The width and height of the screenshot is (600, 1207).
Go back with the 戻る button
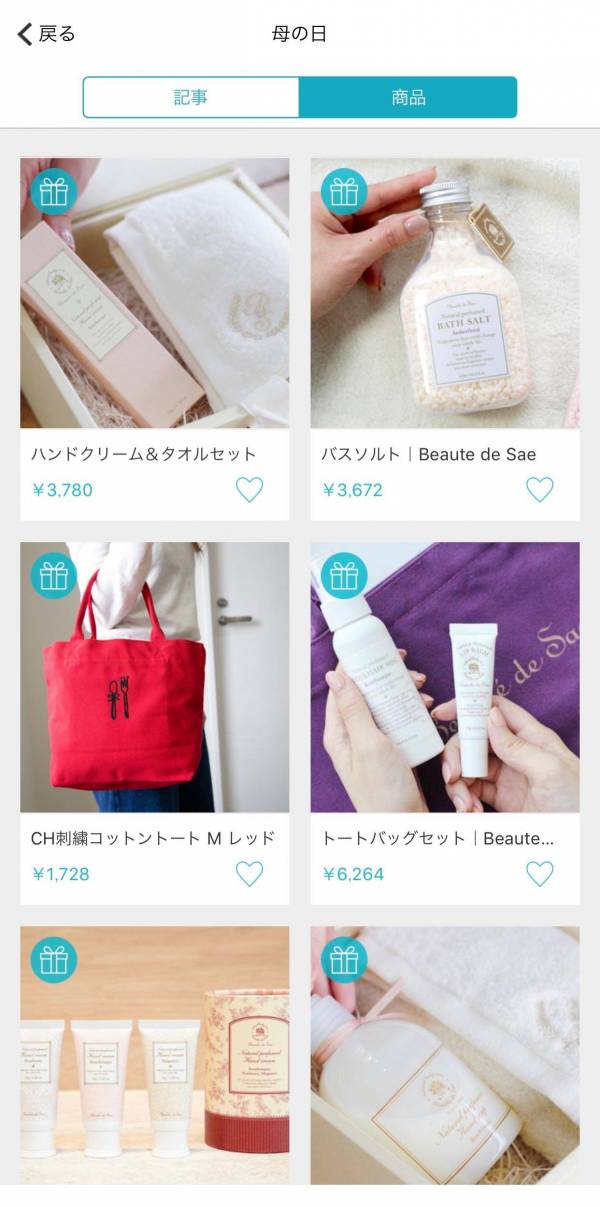pyautogui.click(x=46, y=34)
